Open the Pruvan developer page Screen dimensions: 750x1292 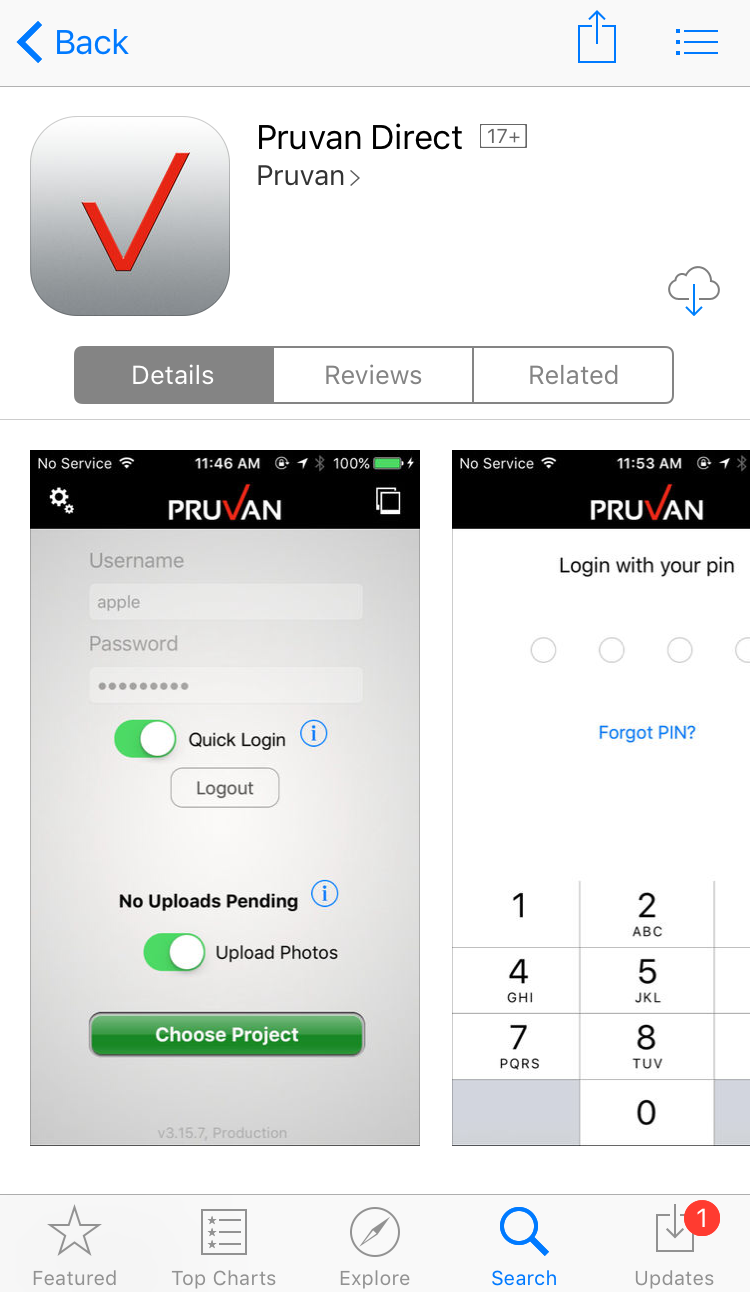coord(308,176)
